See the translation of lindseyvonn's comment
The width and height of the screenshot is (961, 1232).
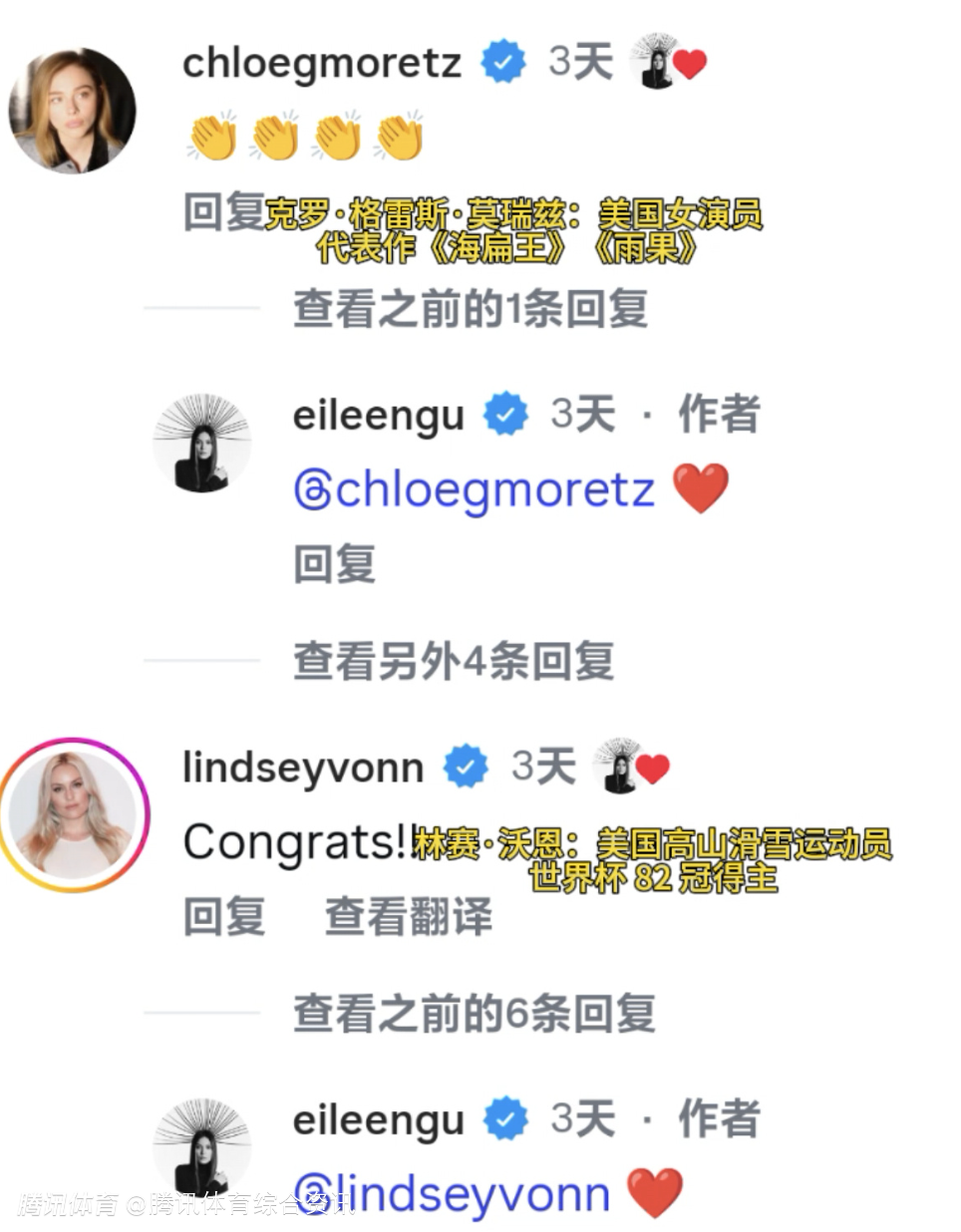pyautogui.click(x=409, y=916)
